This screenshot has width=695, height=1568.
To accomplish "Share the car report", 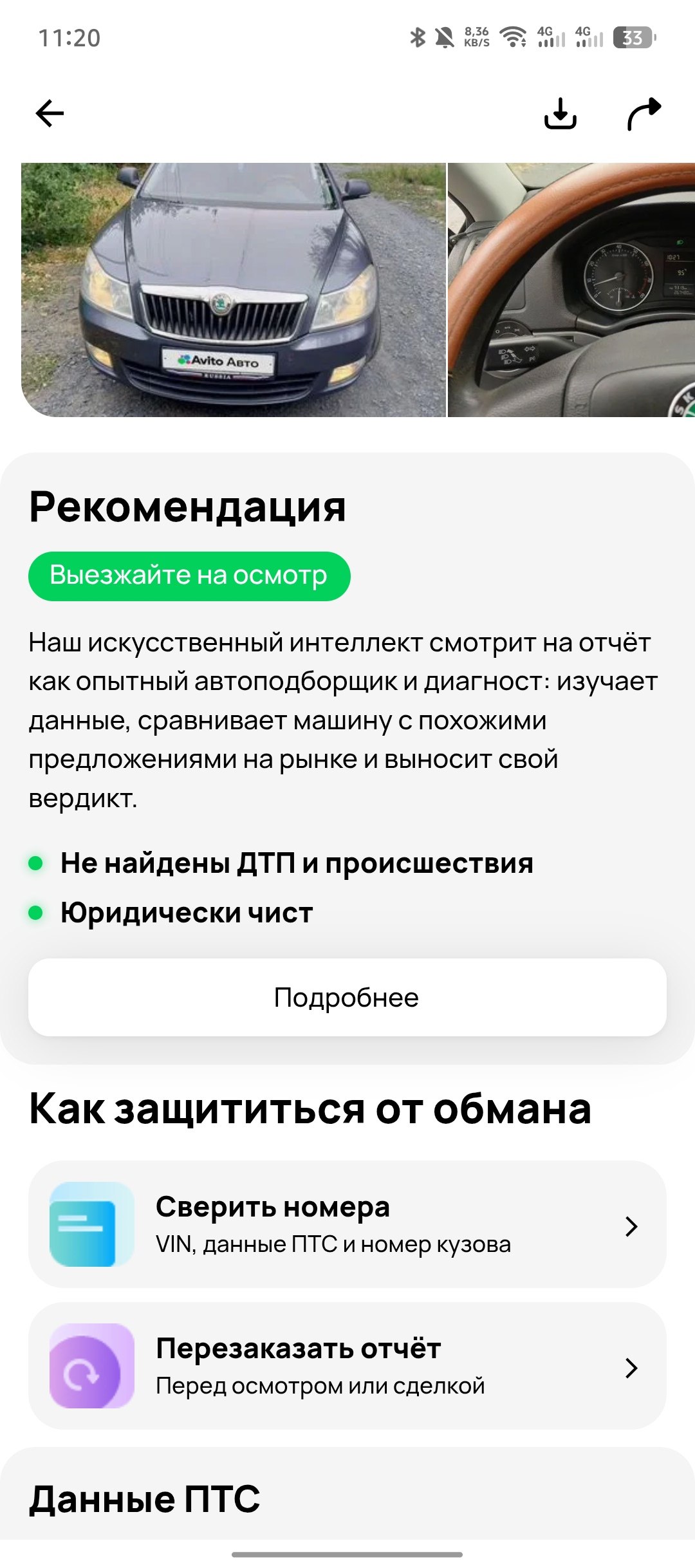I will tap(644, 114).
